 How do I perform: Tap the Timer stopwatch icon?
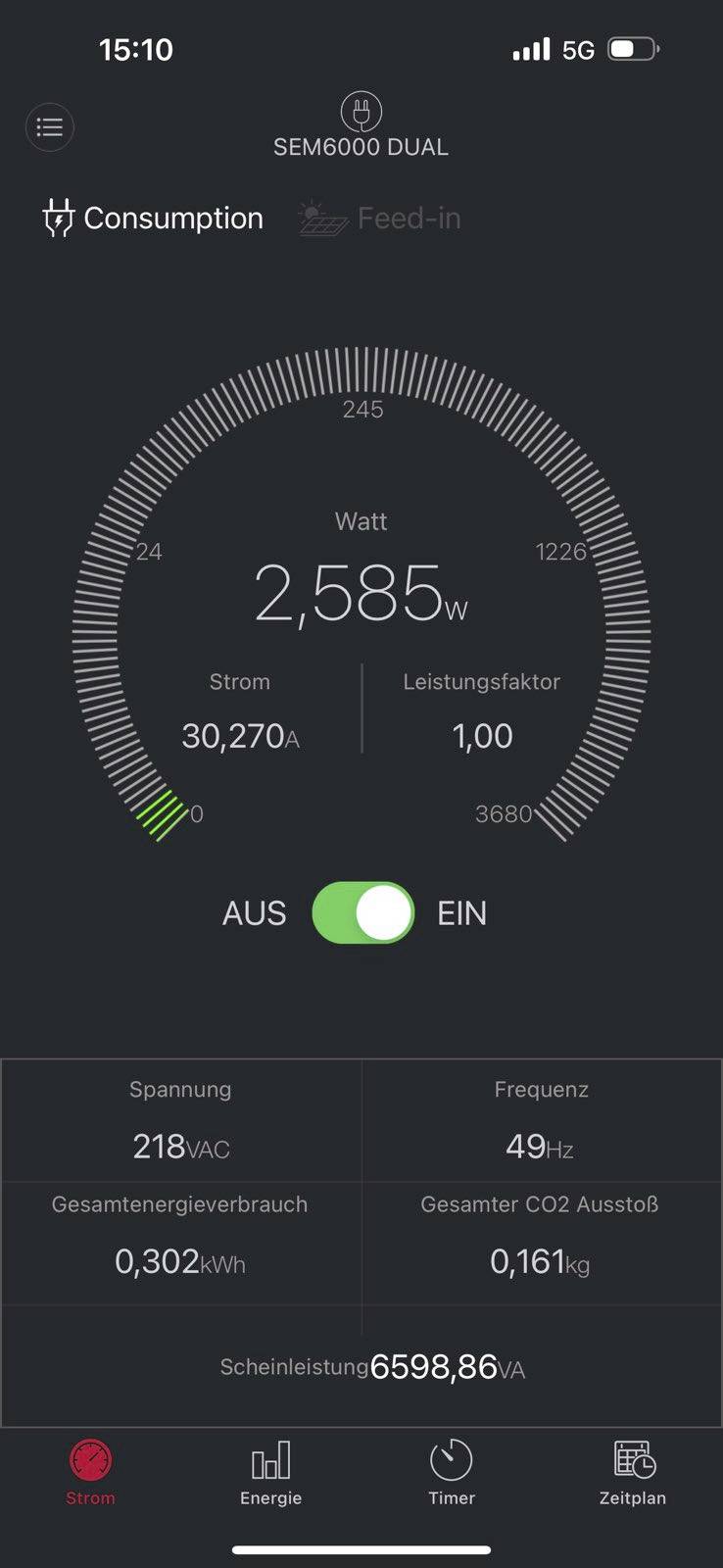pos(451,1460)
